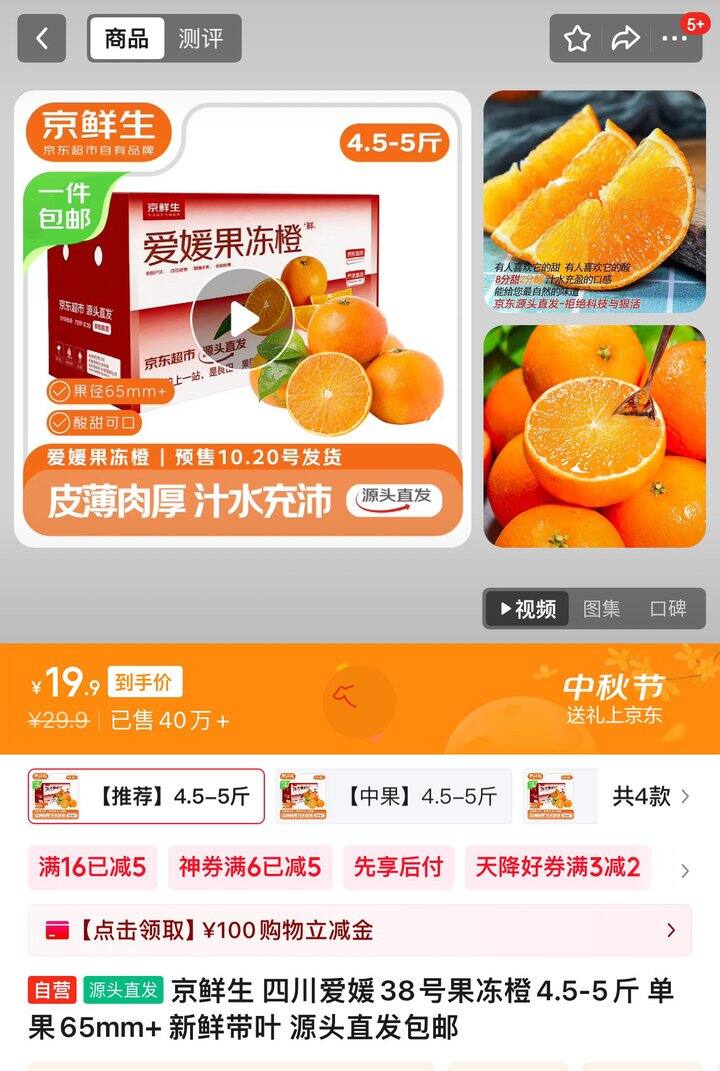The height and width of the screenshot is (1071, 720).
Task: Tap the 满16已减5 coupon
Action: [x=92, y=867]
